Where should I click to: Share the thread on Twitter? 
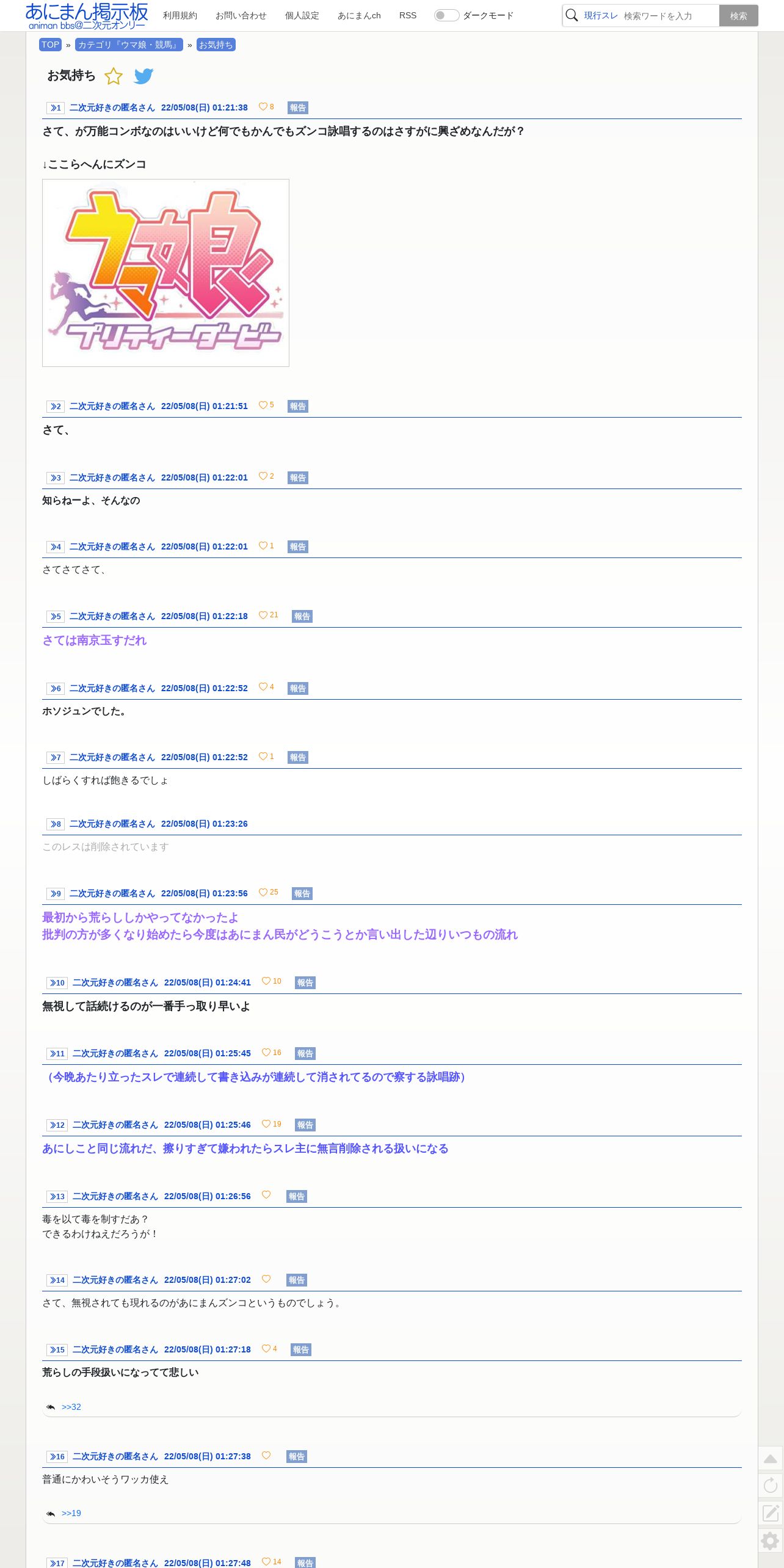(x=143, y=76)
